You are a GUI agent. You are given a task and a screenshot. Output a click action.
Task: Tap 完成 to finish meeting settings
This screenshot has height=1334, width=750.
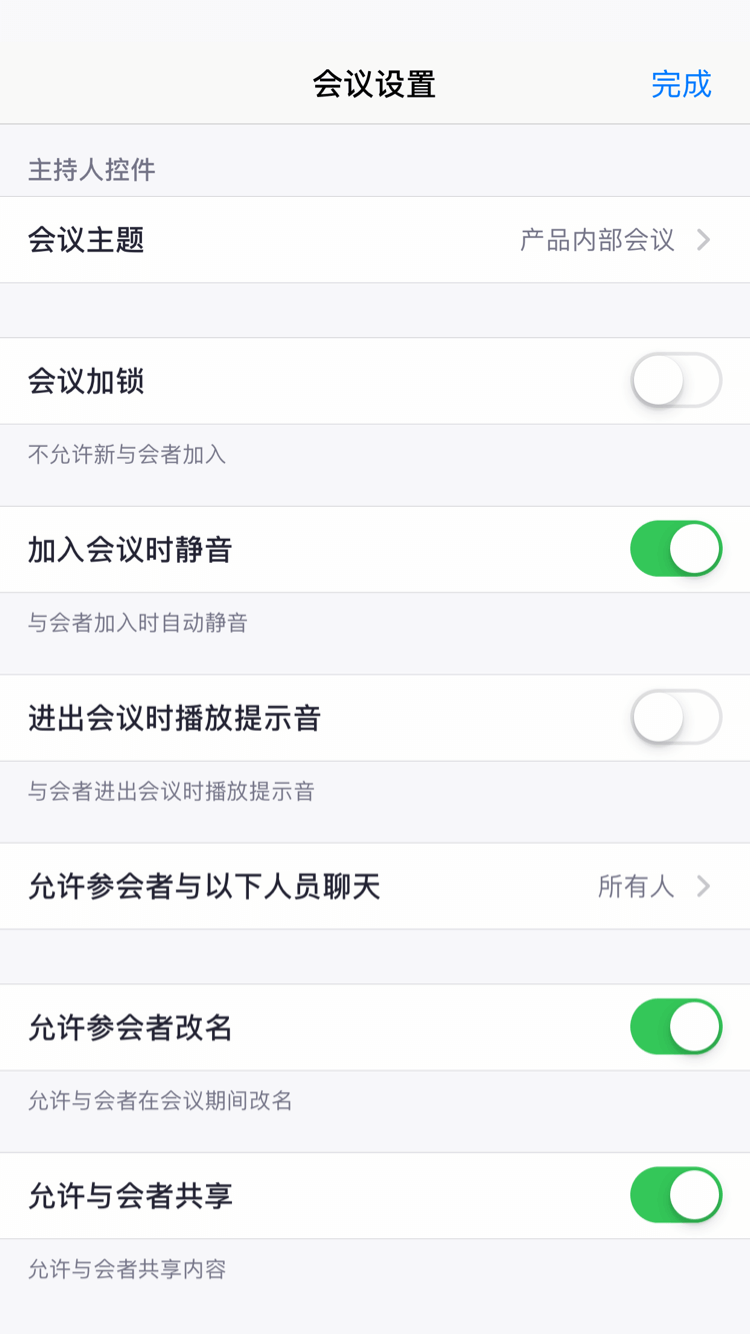click(x=681, y=84)
